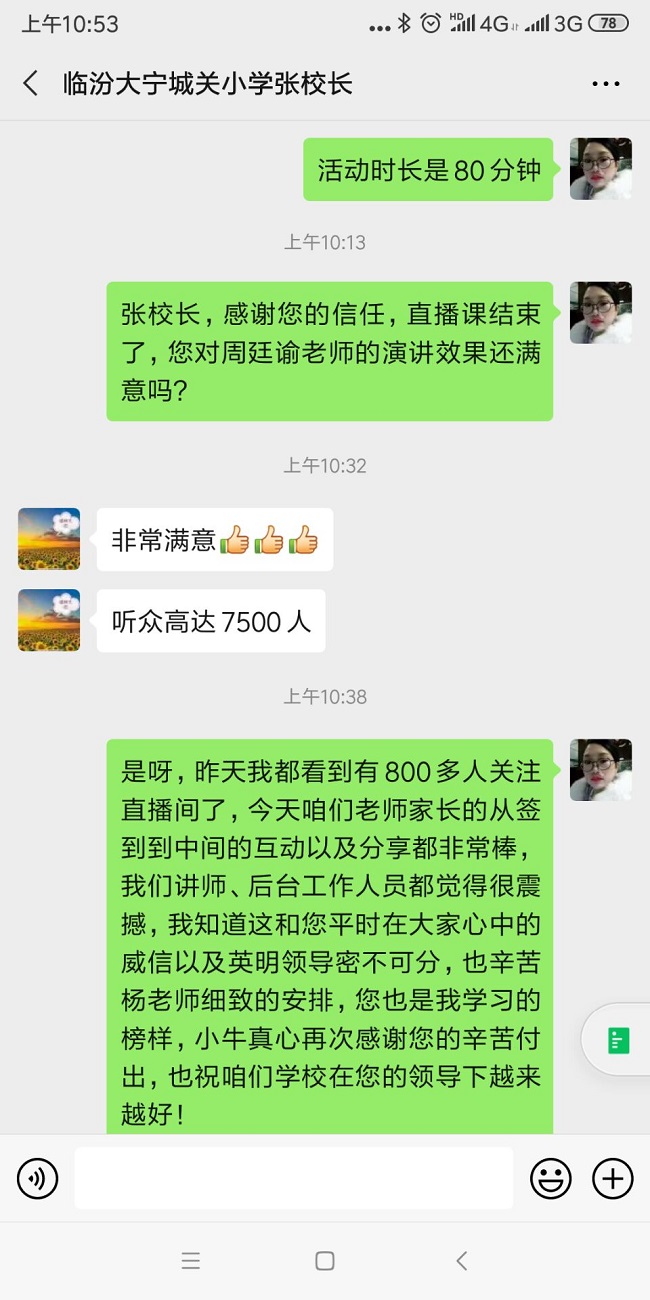Open my avatar beside 活动时长是80分钟
The width and height of the screenshot is (650, 1300).
point(601,169)
